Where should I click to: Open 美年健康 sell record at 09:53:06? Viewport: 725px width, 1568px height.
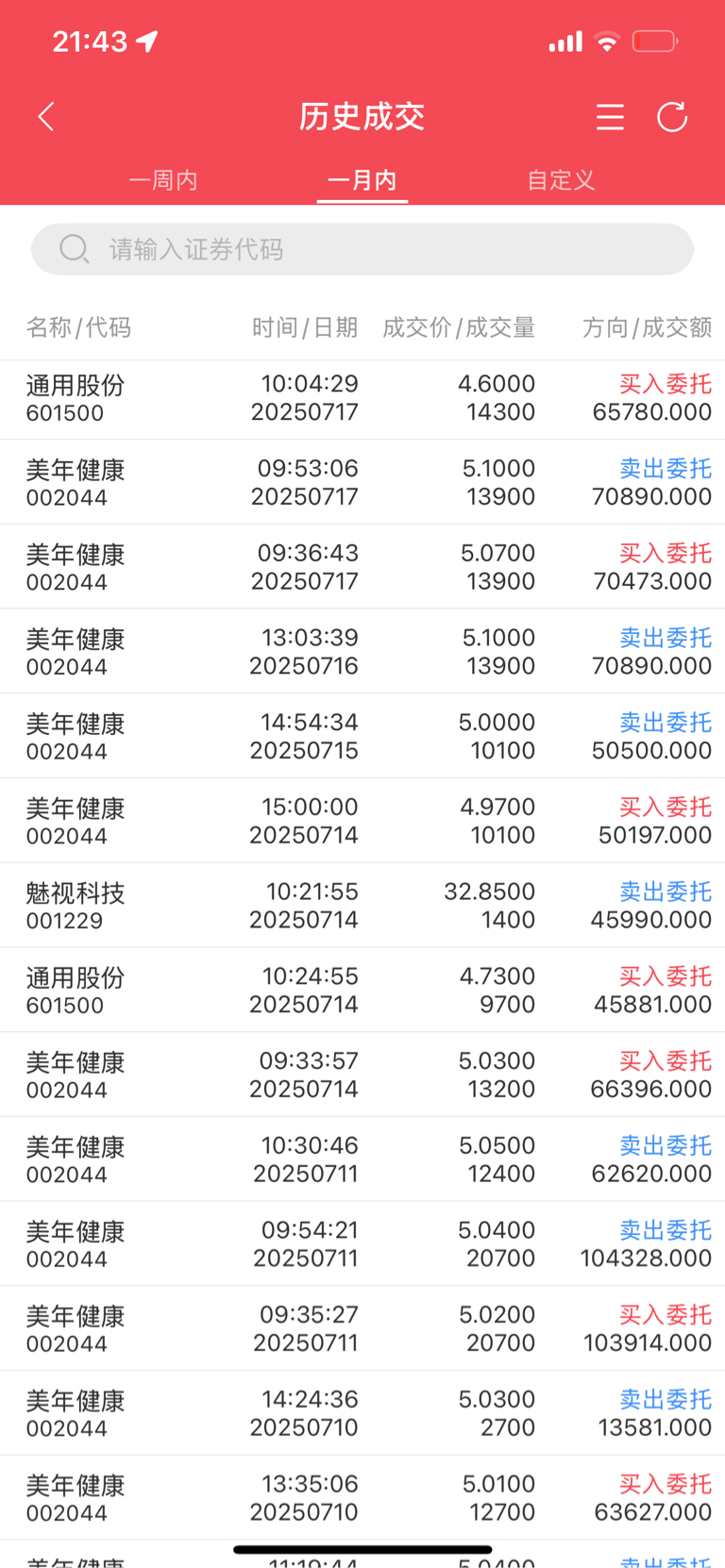click(362, 482)
